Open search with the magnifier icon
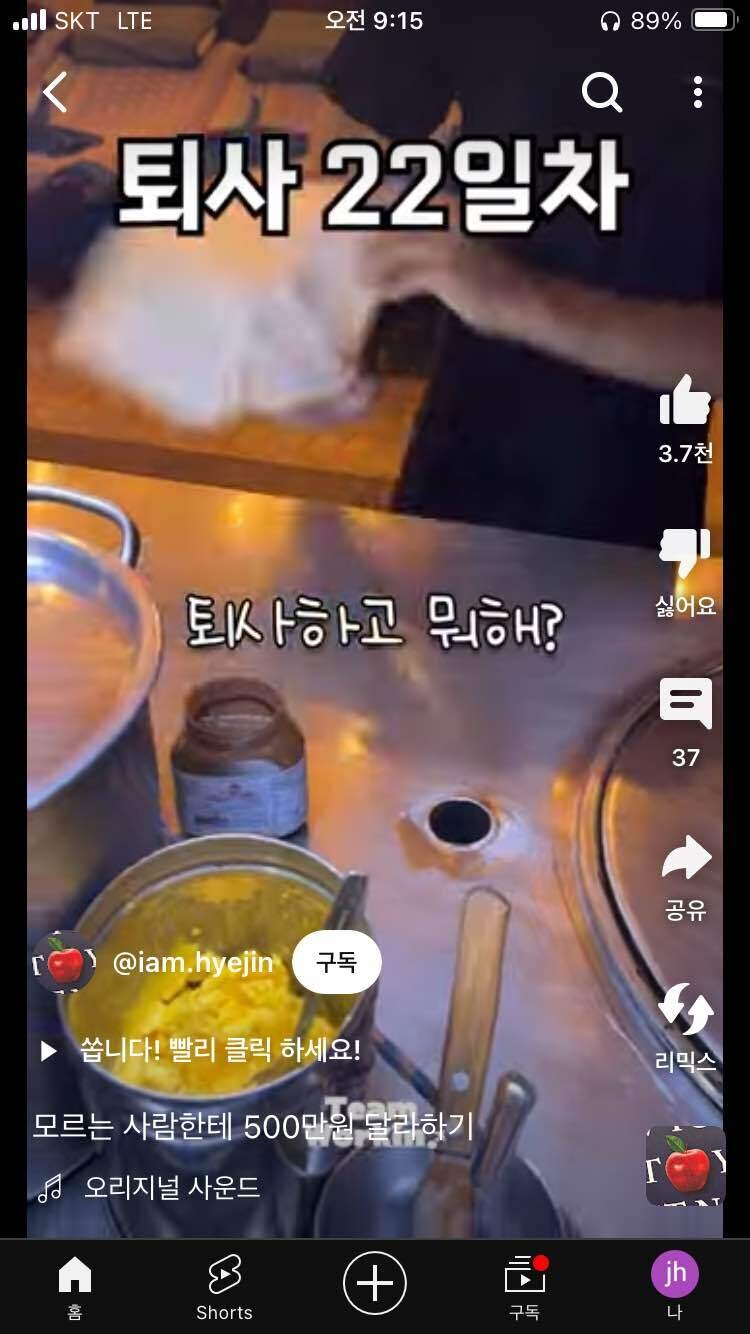 (602, 93)
